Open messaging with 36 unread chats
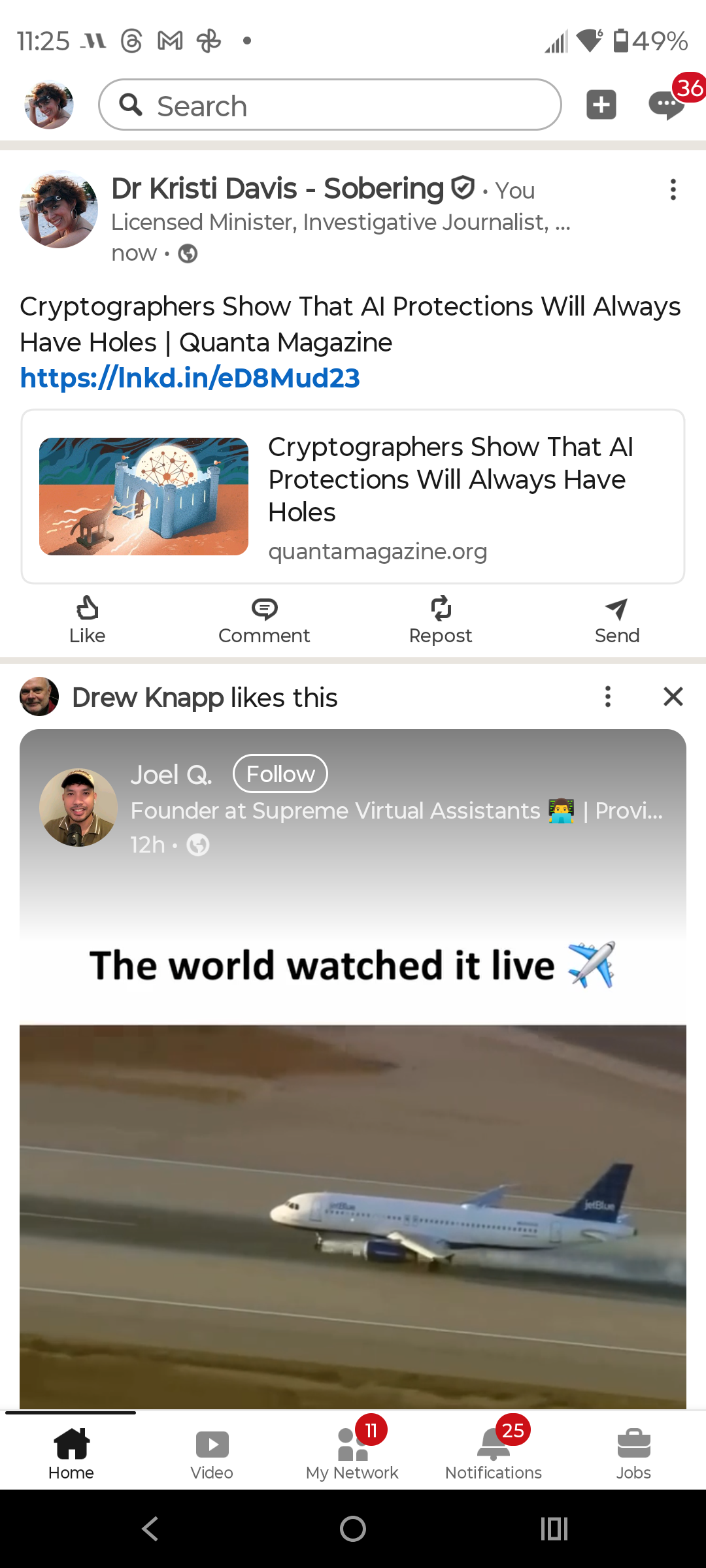This screenshot has width=706, height=1568. click(667, 105)
